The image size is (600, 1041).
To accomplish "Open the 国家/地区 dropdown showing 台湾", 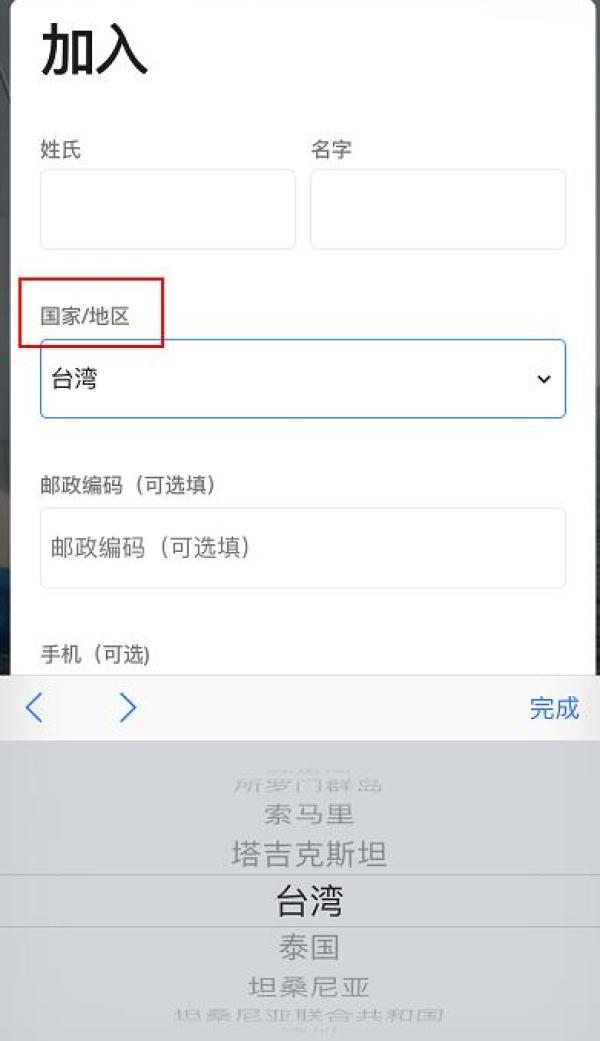I will tap(303, 379).
